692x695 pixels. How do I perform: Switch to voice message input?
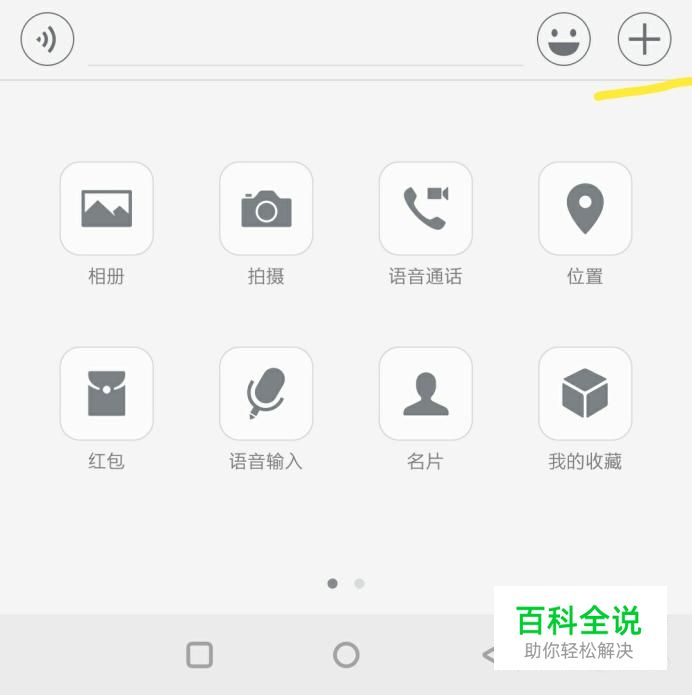(x=47, y=39)
